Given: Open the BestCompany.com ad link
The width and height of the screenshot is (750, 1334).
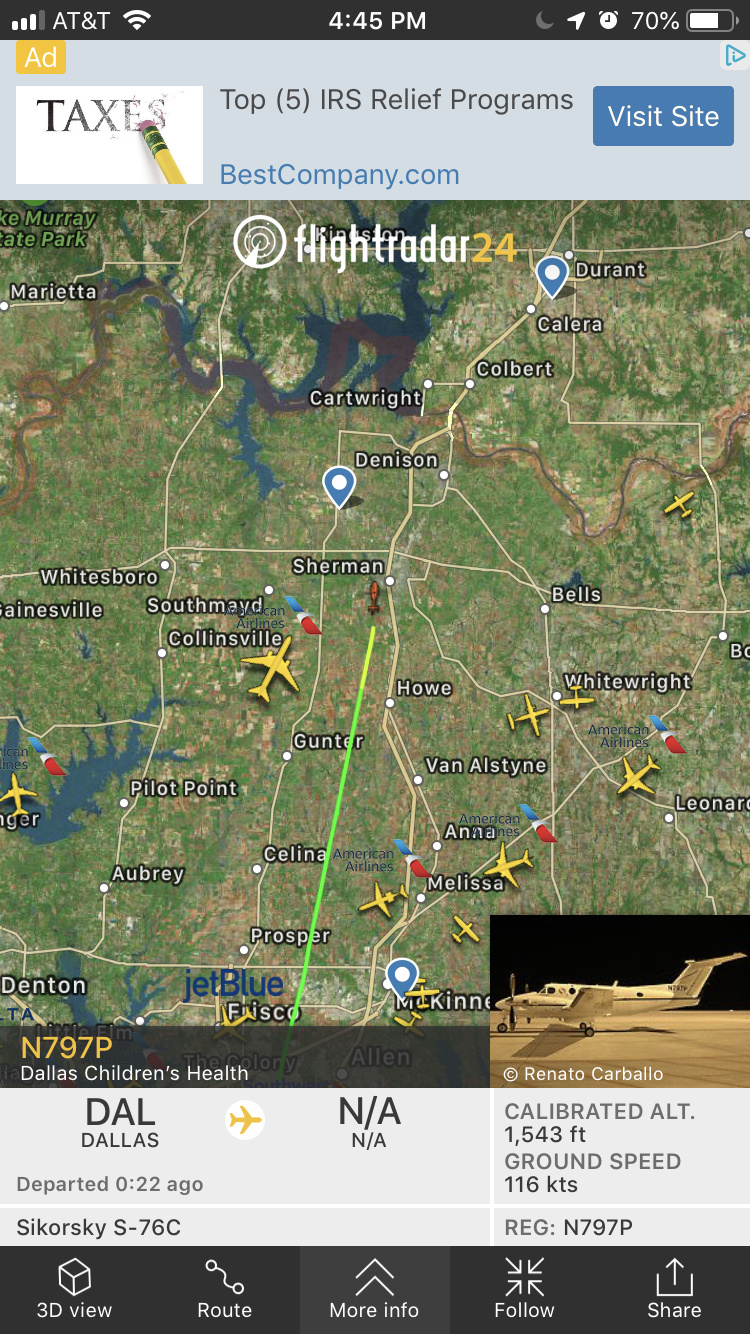Looking at the screenshot, I should pos(339,175).
